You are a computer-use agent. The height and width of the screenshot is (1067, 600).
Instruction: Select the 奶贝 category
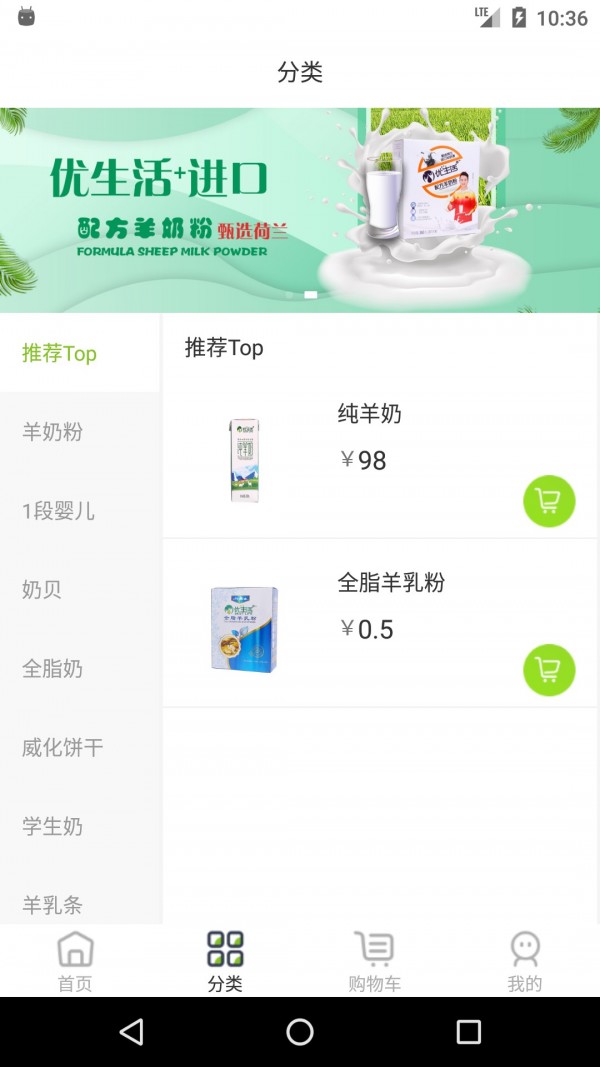tap(42, 590)
